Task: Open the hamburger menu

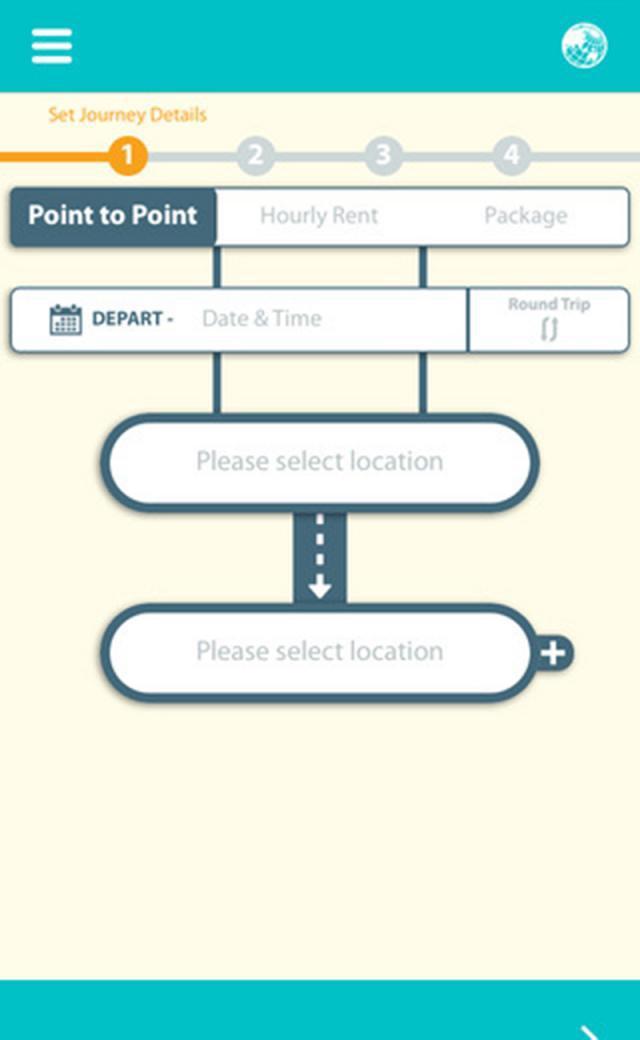Action: tap(51, 46)
